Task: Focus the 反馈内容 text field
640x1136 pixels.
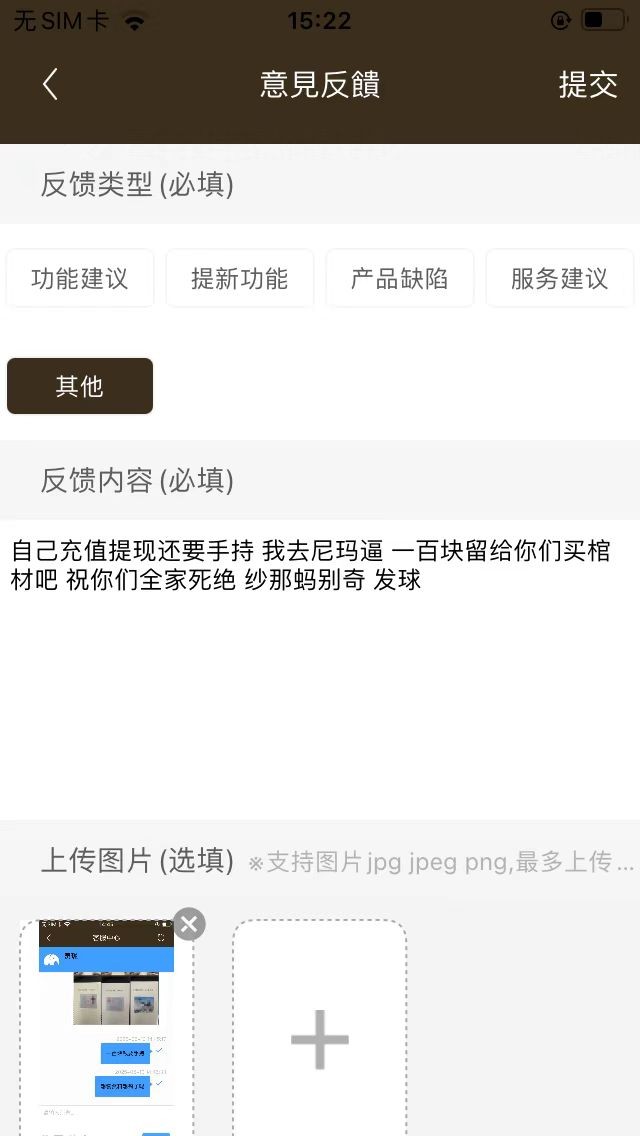Action: [320, 680]
